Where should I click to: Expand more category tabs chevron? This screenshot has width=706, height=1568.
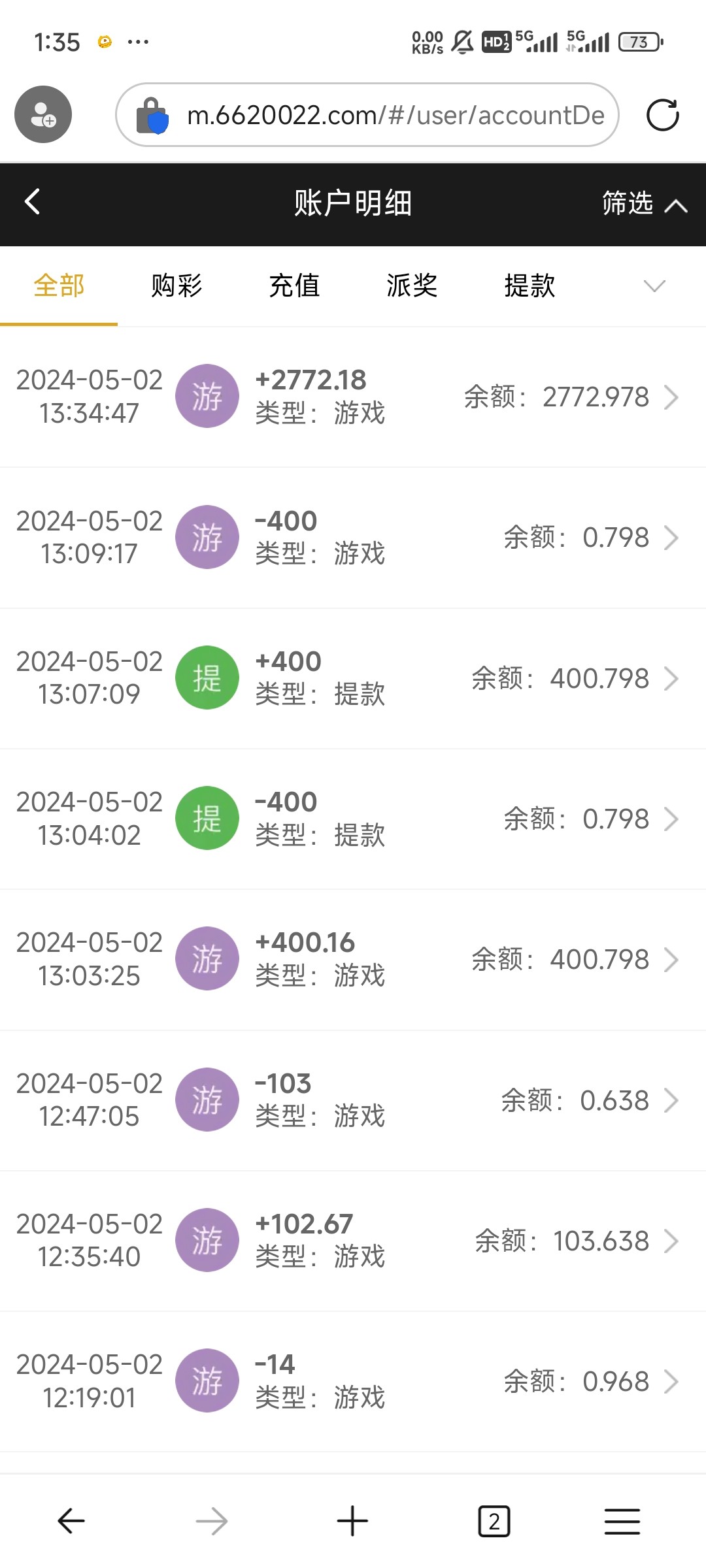click(x=654, y=286)
